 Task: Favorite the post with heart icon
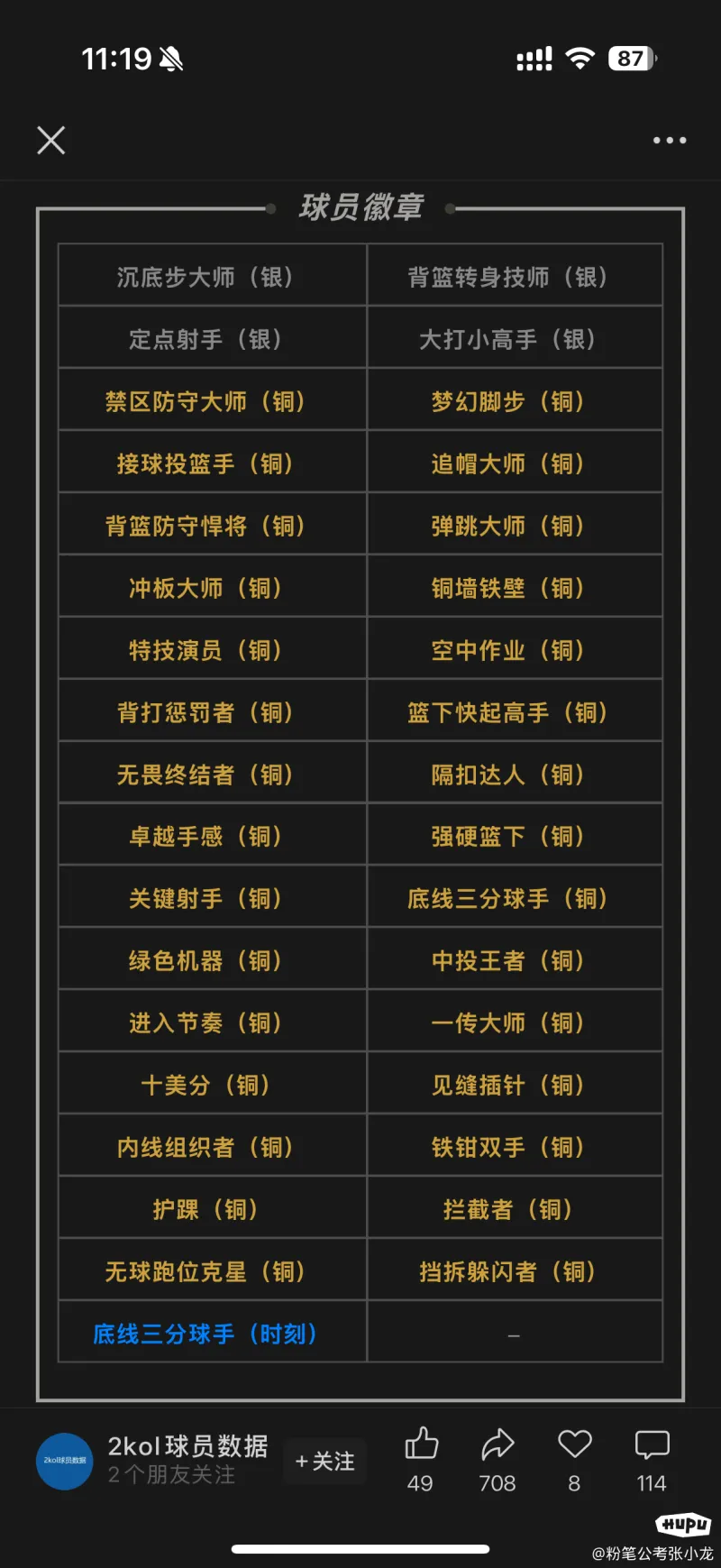[574, 1444]
